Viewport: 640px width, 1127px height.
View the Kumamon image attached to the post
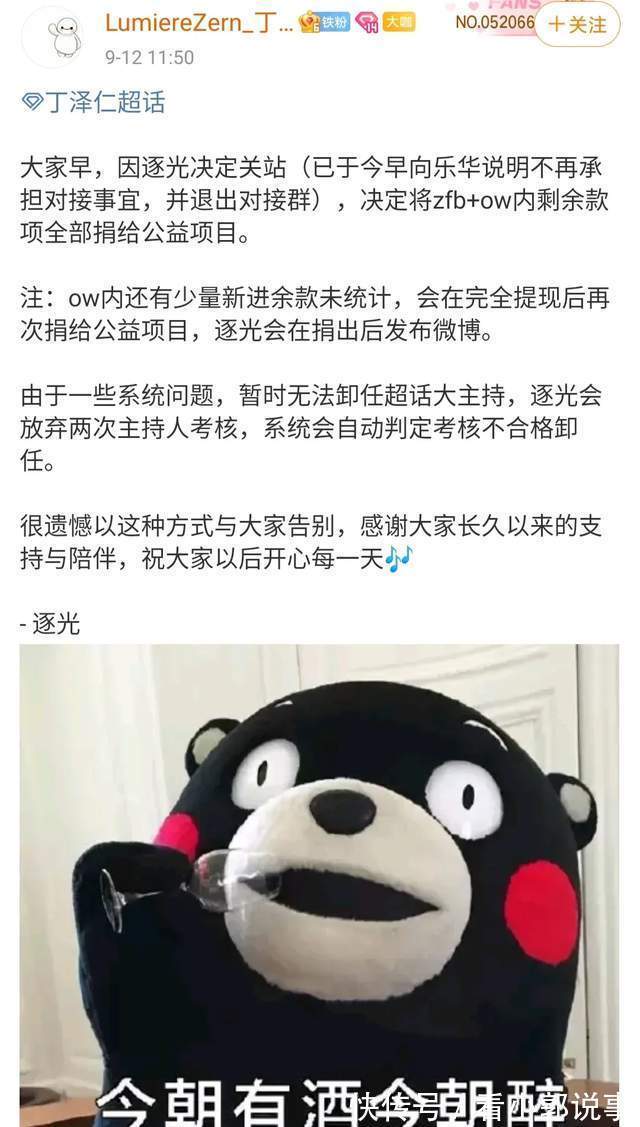pos(319,886)
